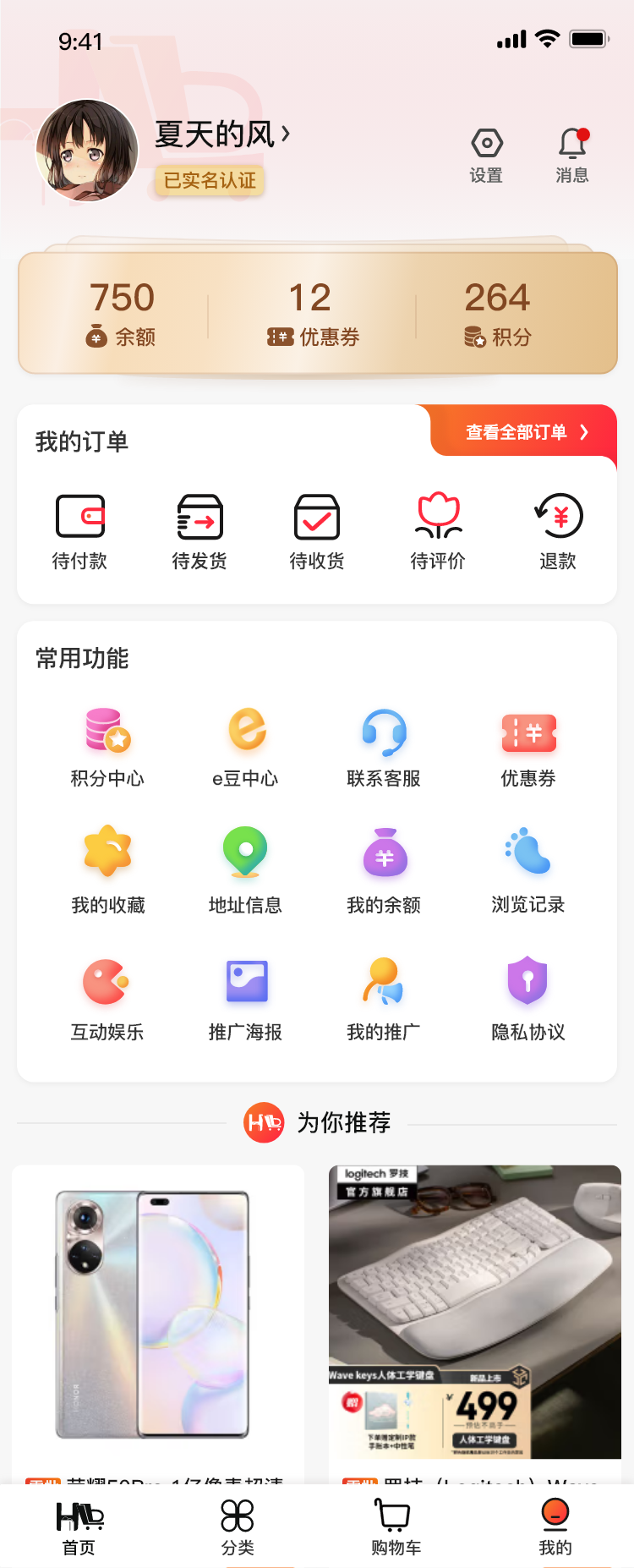Tap 查看全部订单 to see all orders
The width and height of the screenshot is (634, 1568).
(524, 432)
